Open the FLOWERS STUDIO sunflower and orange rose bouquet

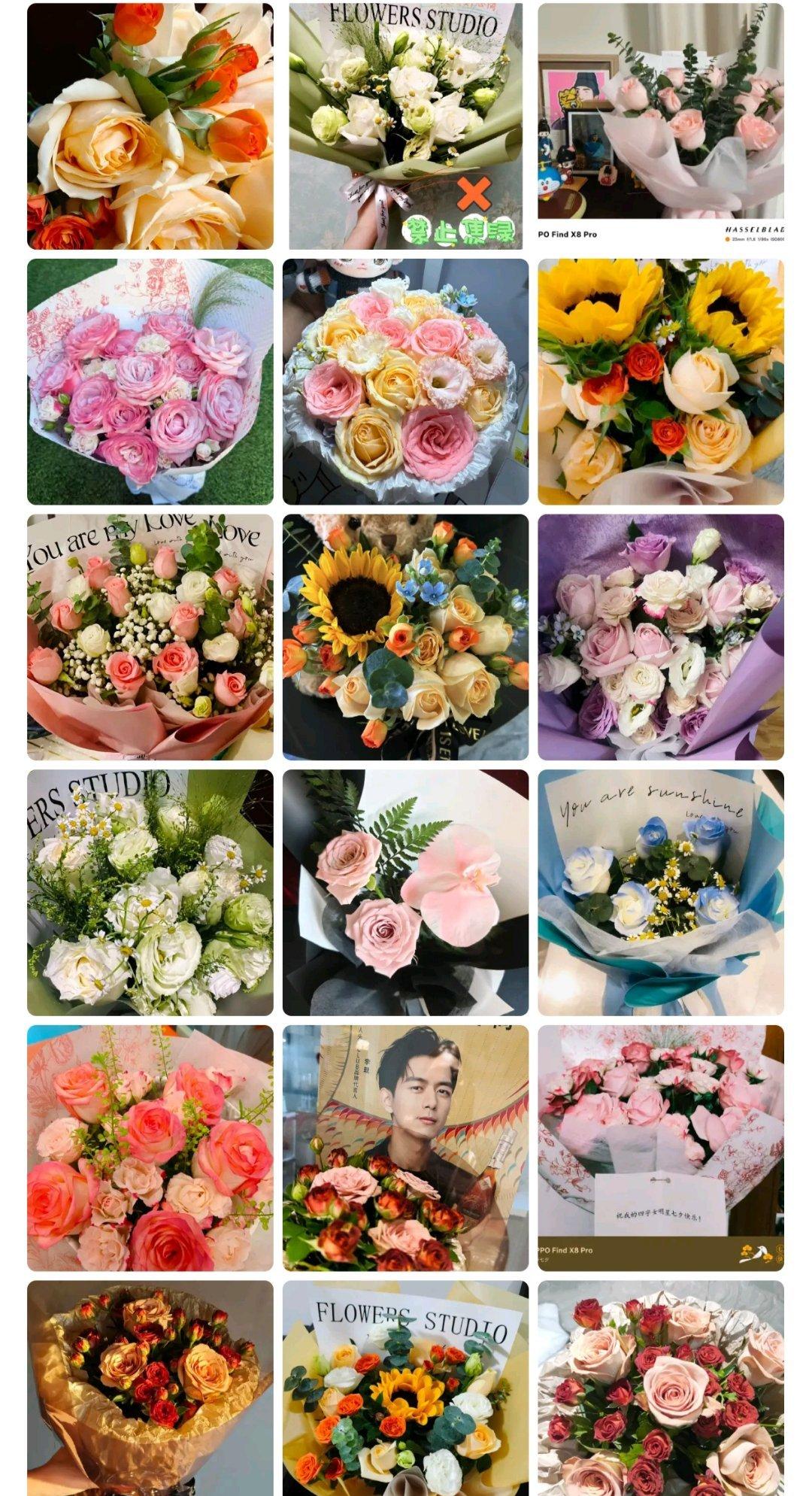(x=406, y=1388)
